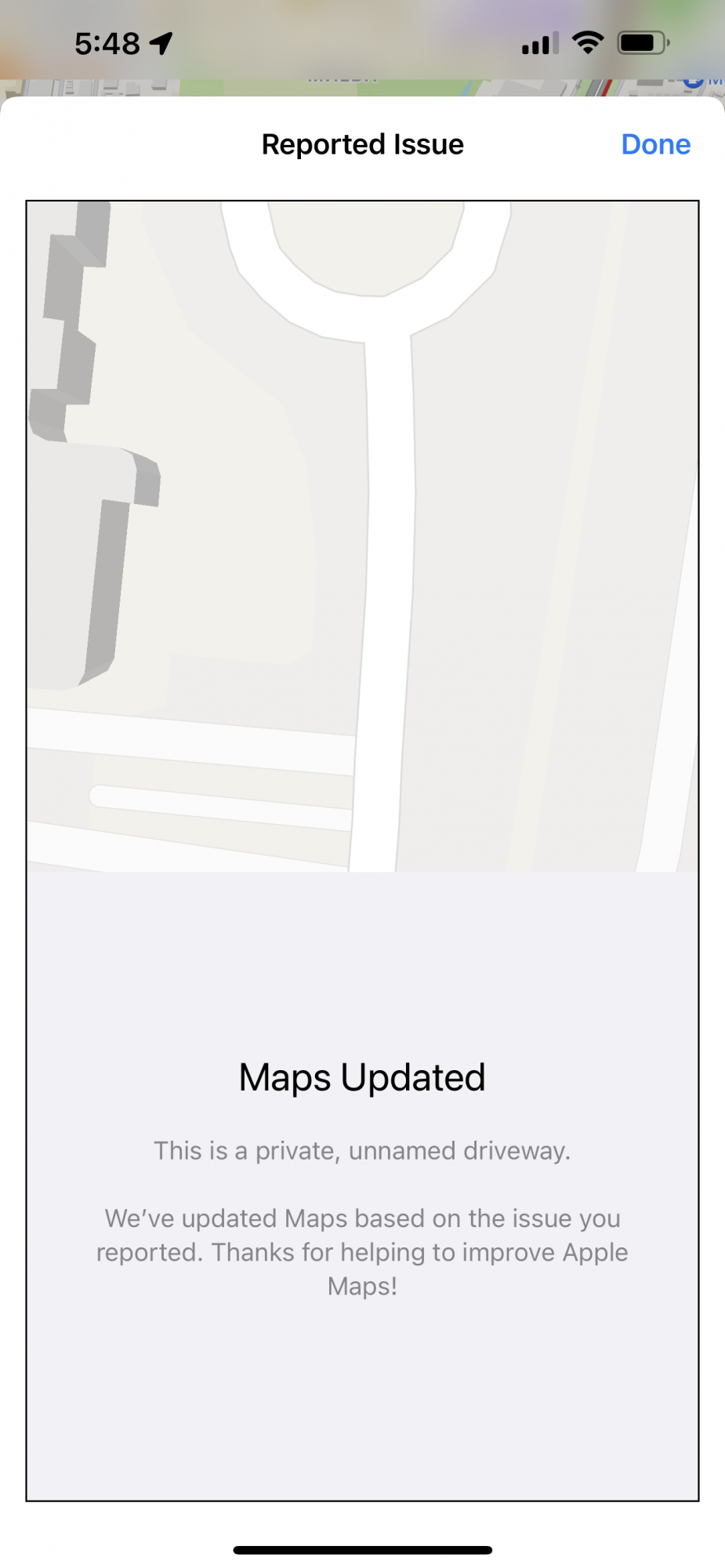Tap Done to close Reported Issue
Image resolution: width=725 pixels, height=1568 pixels.
pyautogui.click(x=655, y=144)
